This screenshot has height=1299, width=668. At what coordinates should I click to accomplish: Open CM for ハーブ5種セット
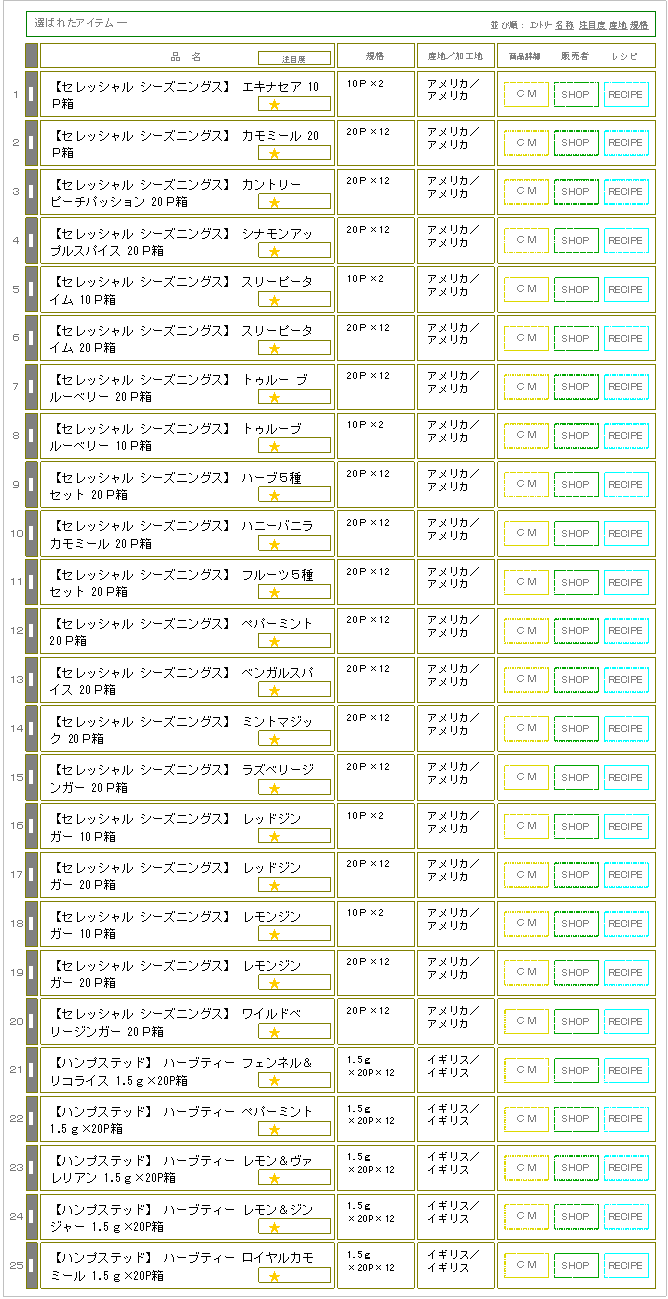click(526, 484)
